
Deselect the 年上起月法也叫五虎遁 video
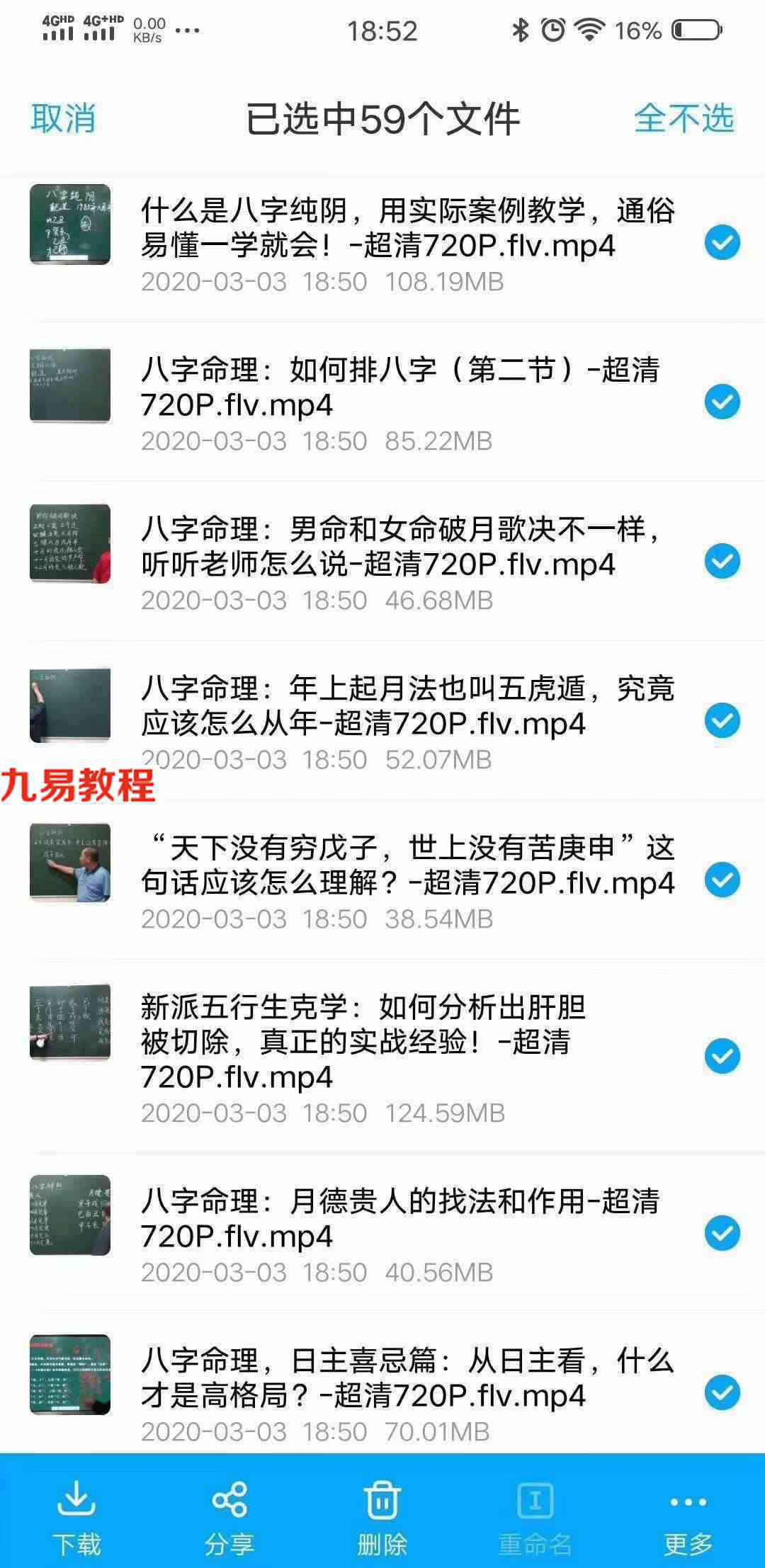(x=722, y=721)
